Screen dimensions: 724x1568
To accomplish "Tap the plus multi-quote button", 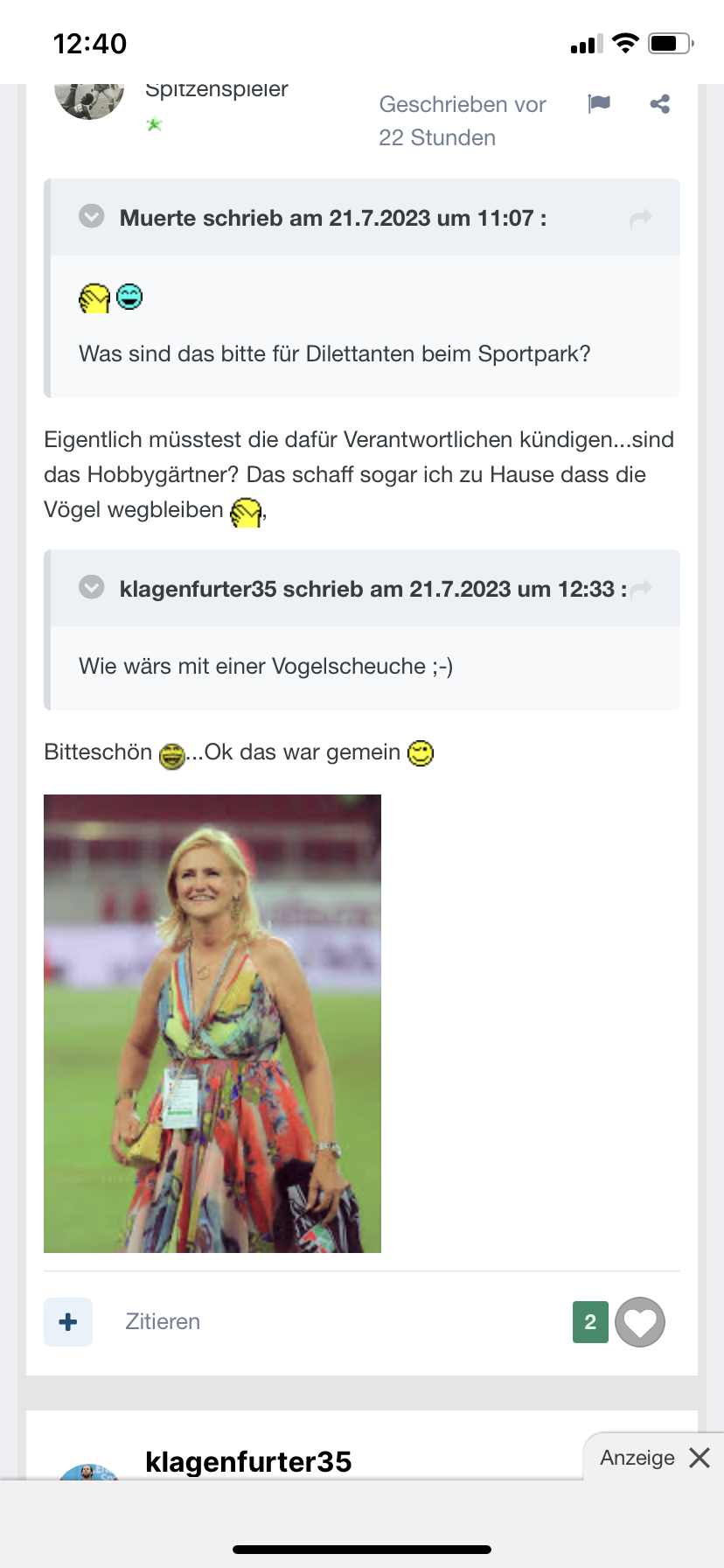I will click(x=68, y=1321).
